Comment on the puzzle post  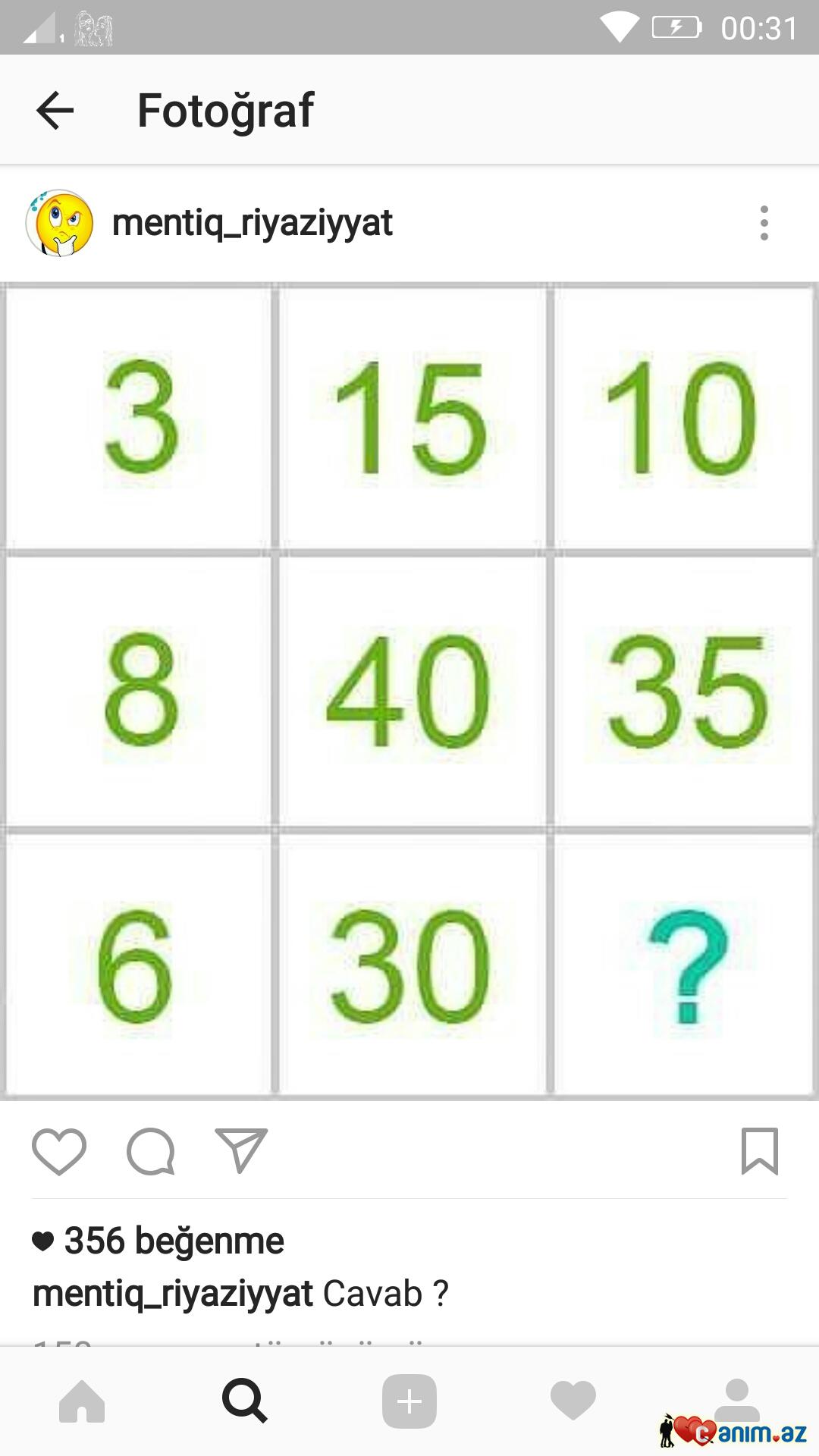pos(150,1151)
